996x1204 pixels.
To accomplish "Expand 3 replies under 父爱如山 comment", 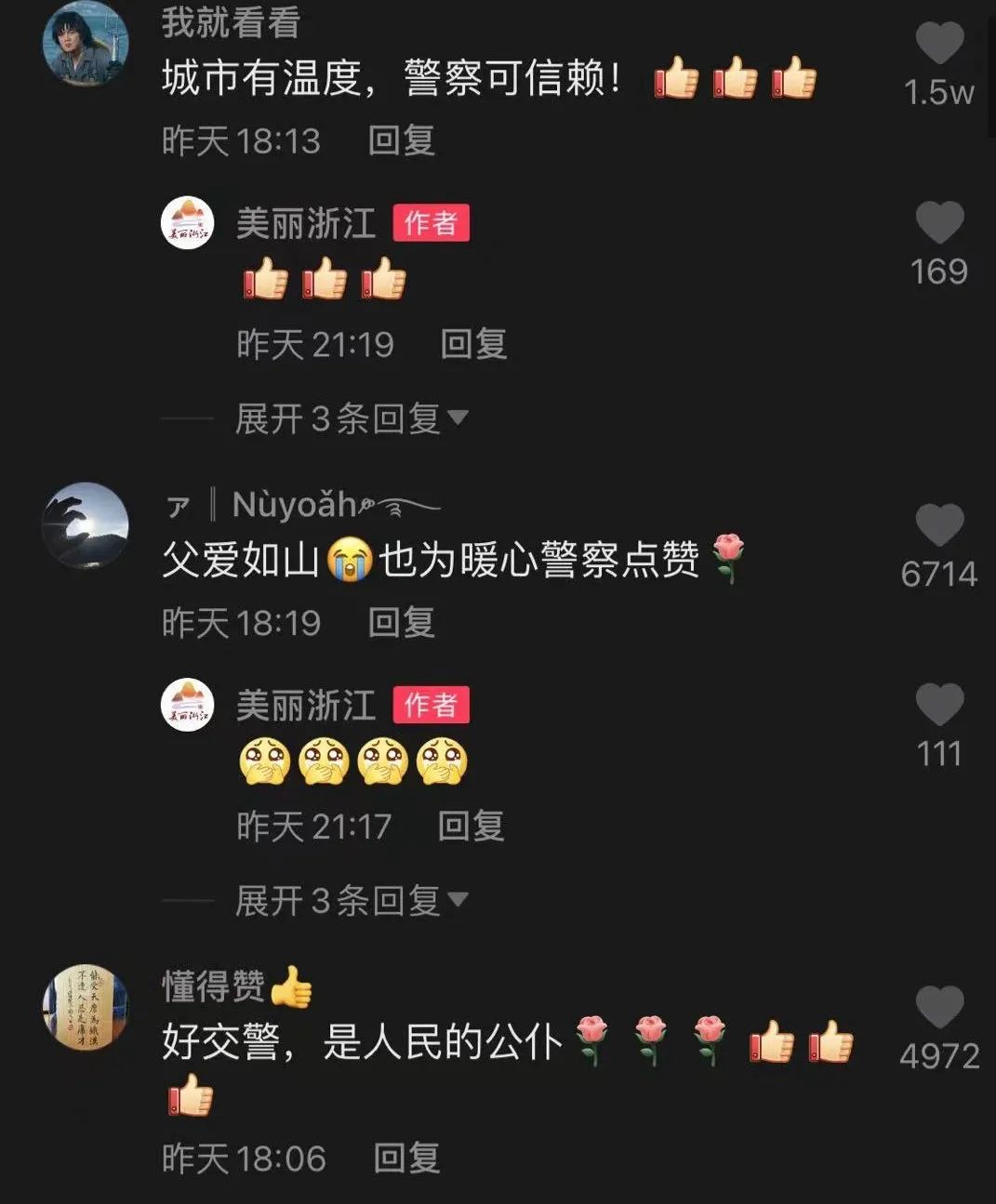I will 351,901.
